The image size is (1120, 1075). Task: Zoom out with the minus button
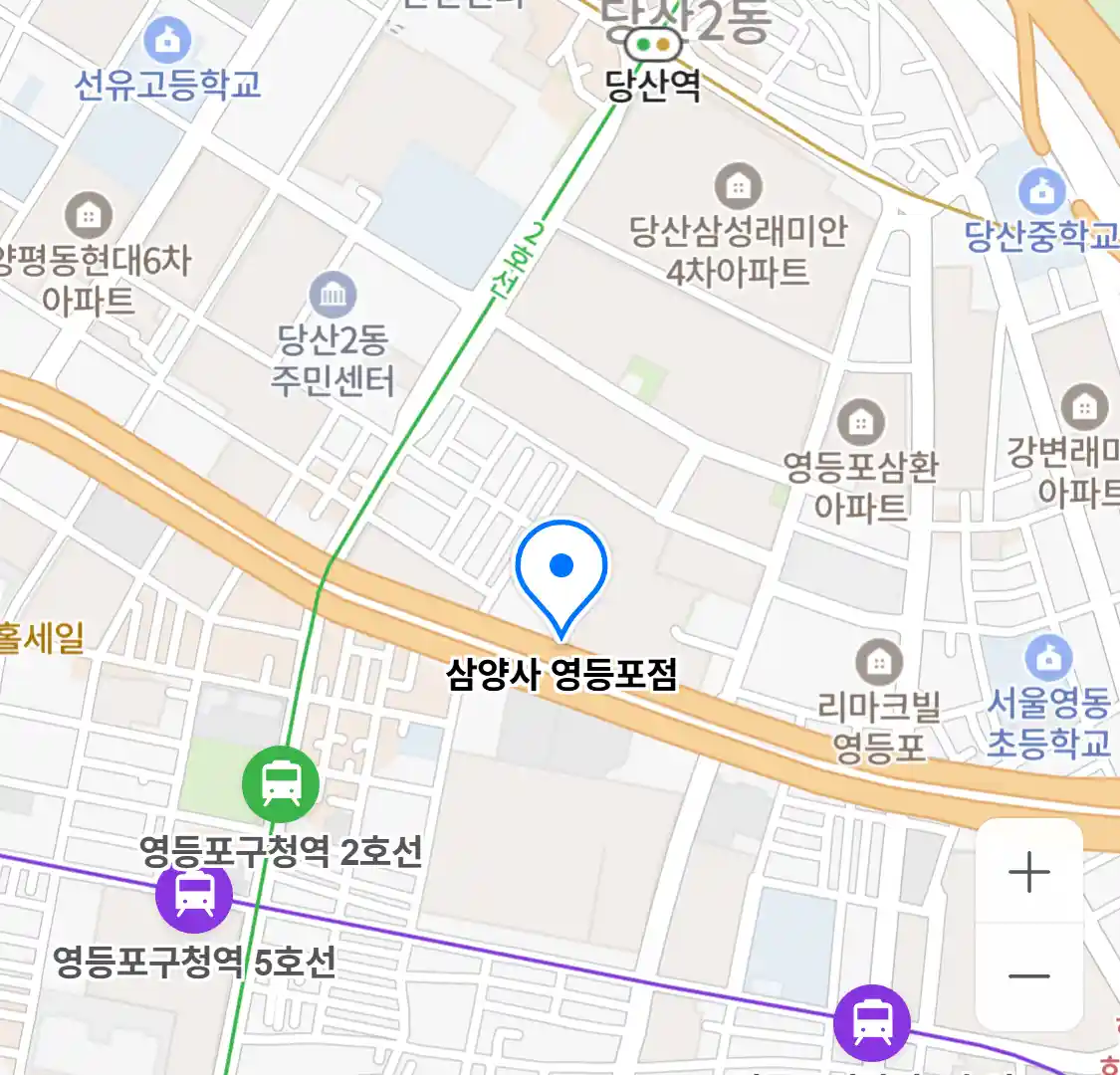[x=1028, y=975]
